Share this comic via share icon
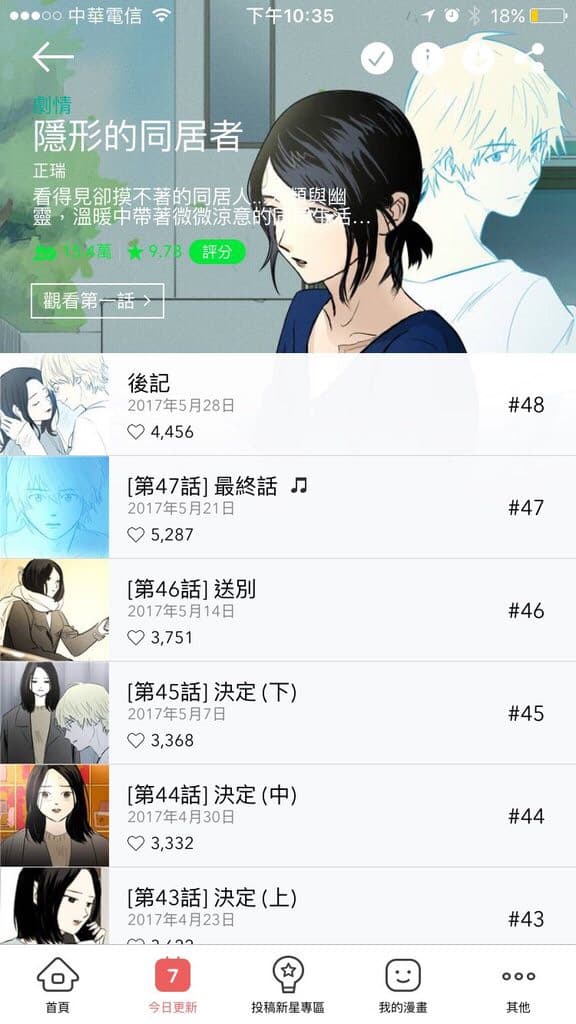The width and height of the screenshot is (576, 1024). [x=530, y=59]
